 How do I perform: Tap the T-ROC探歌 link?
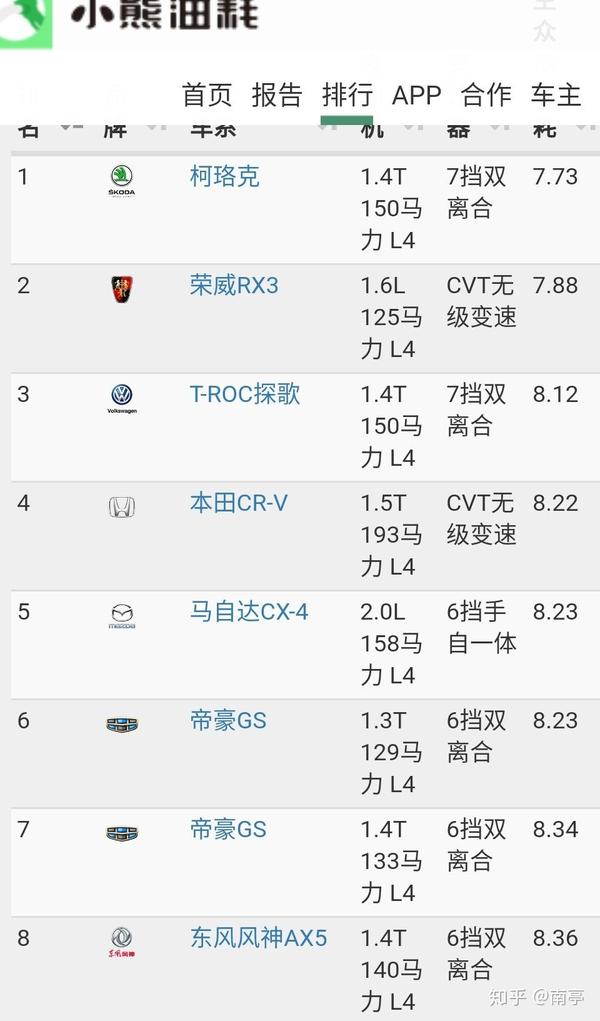(x=245, y=394)
